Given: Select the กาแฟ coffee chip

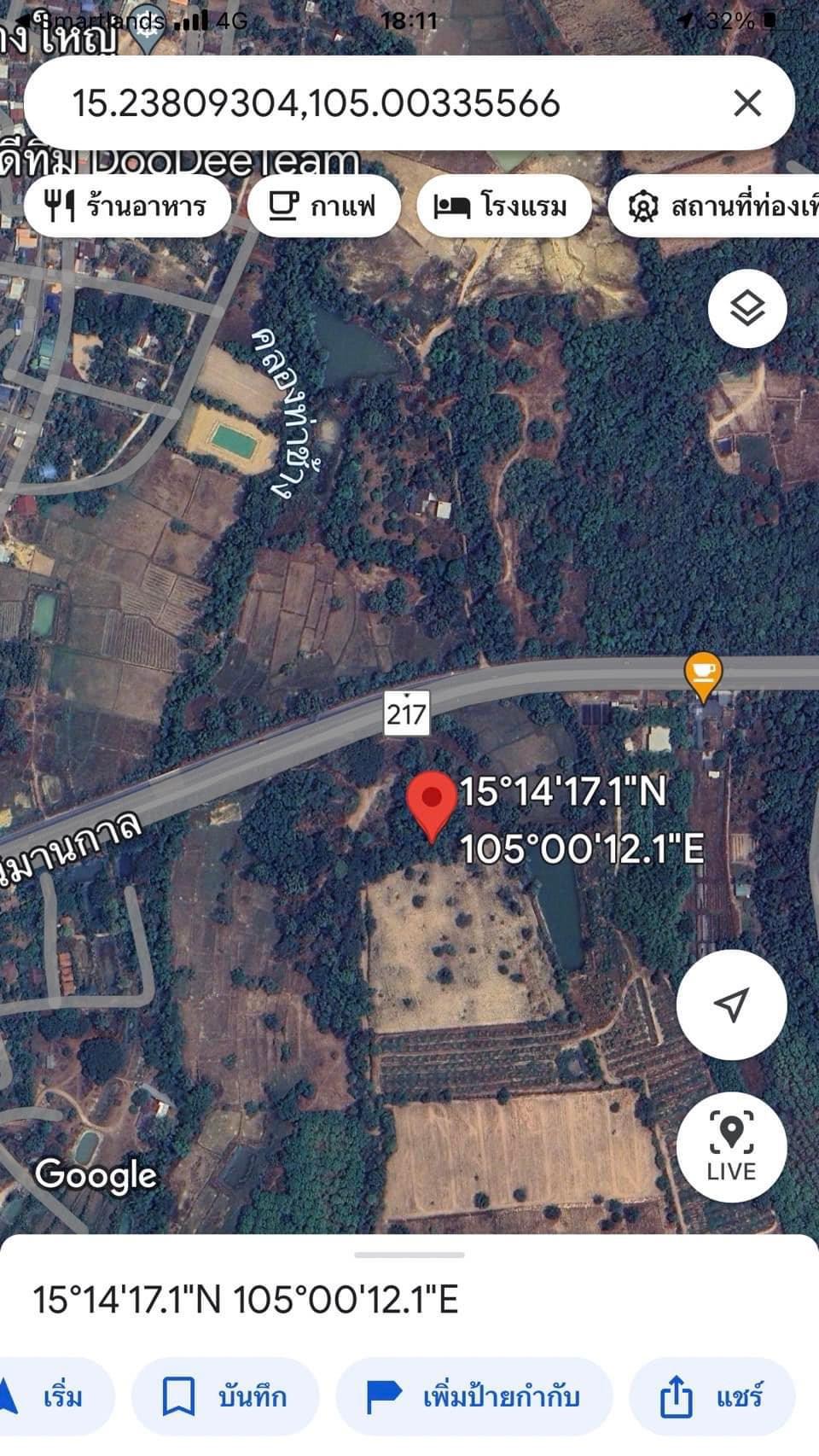Looking at the screenshot, I should click(323, 206).
